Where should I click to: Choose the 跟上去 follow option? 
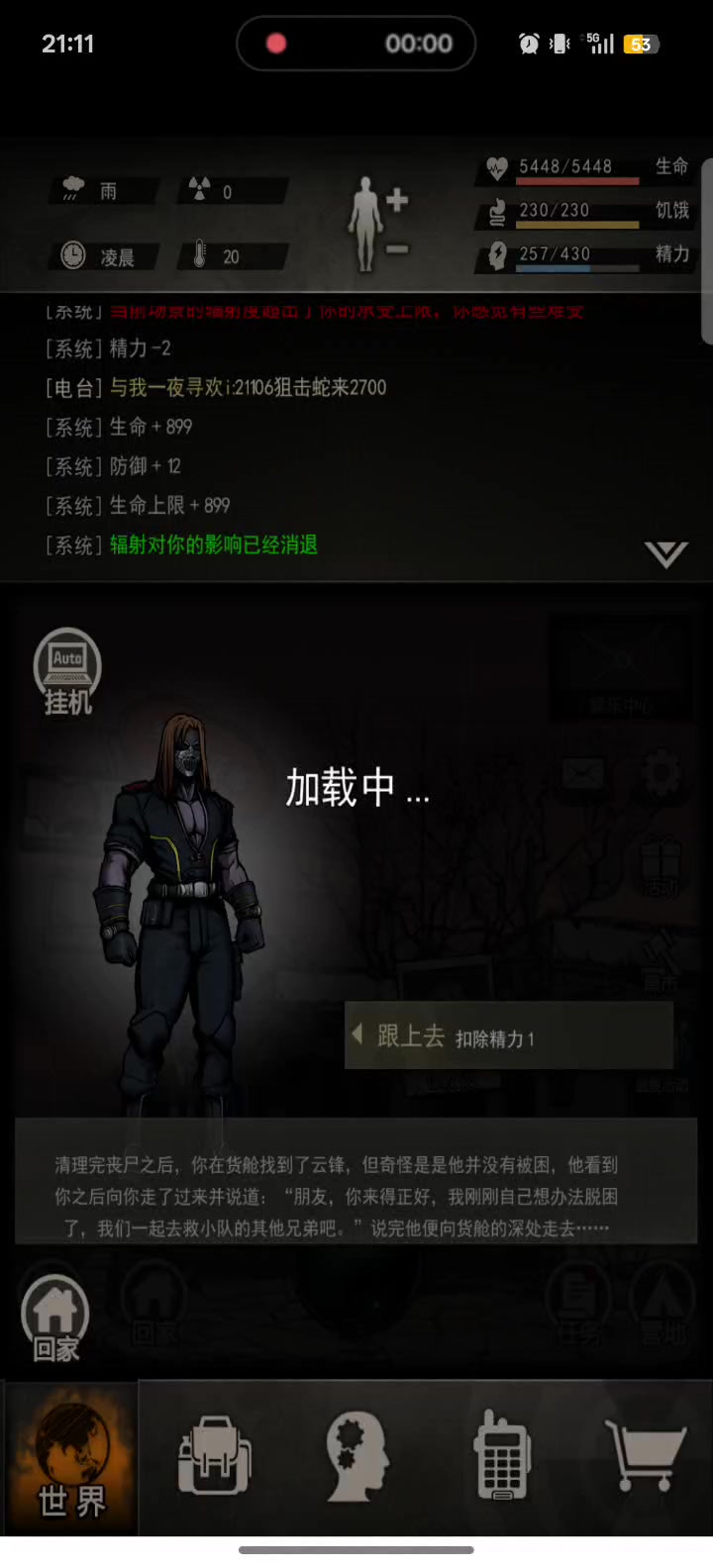[x=508, y=1035]
